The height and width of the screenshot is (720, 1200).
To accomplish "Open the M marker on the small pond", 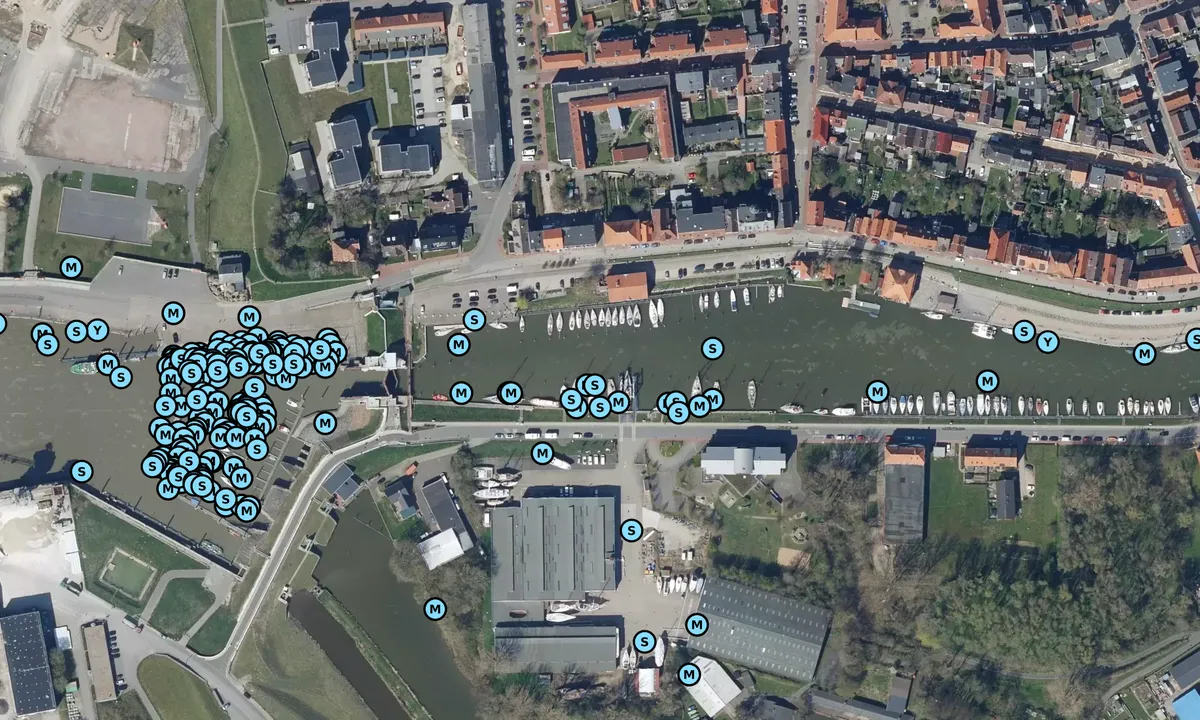I will 434,608.
